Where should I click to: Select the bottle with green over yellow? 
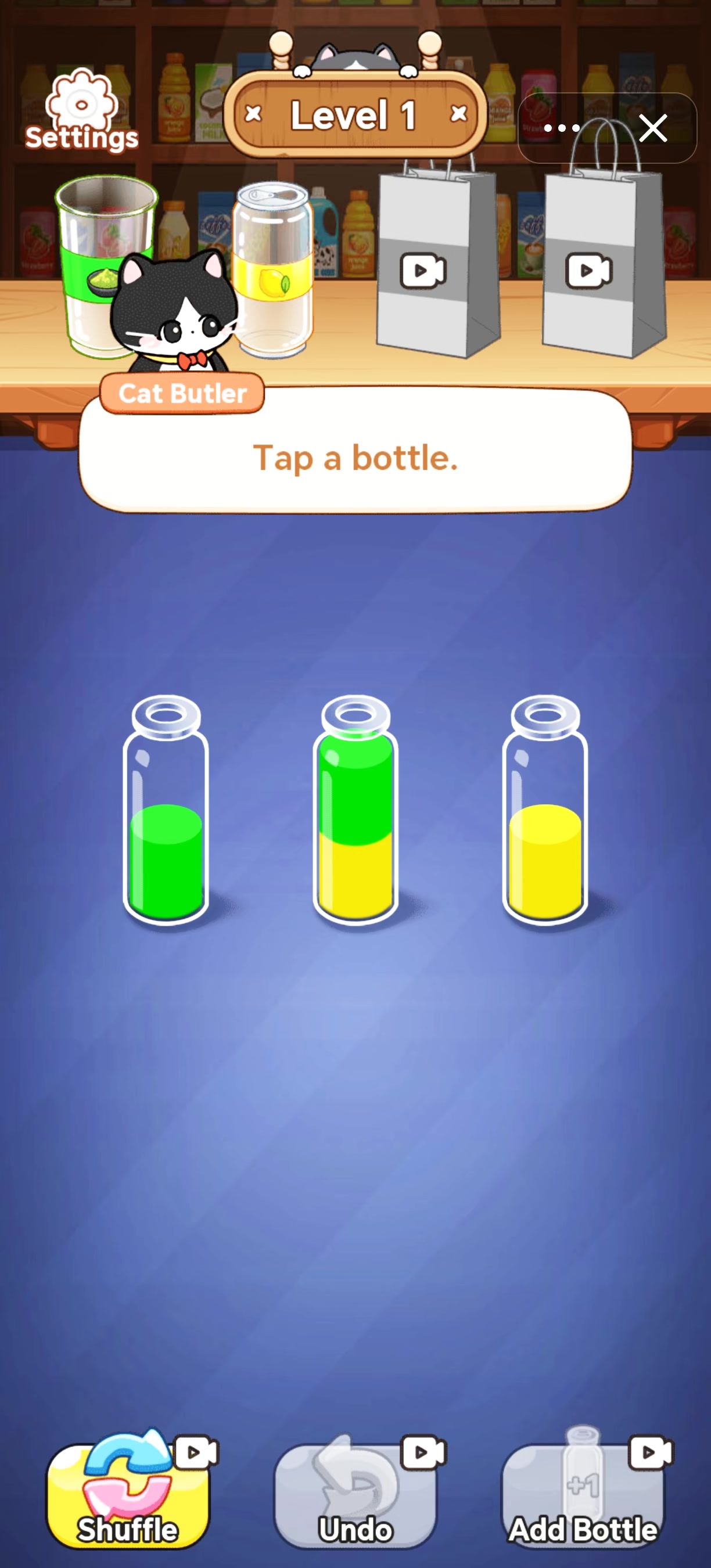355,810
